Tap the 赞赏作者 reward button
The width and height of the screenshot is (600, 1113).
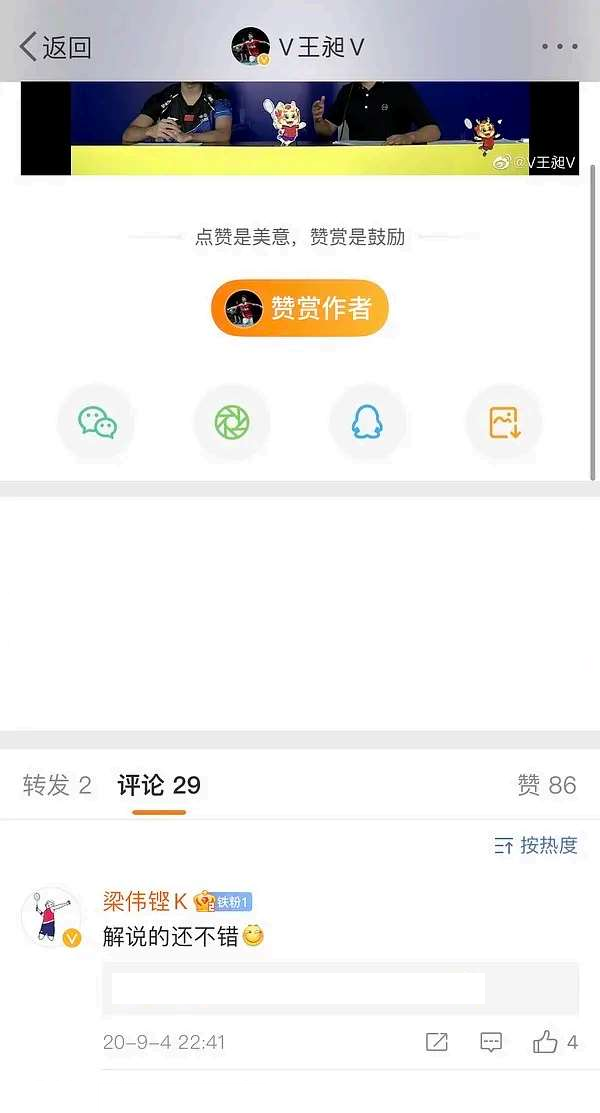point(299,308)
